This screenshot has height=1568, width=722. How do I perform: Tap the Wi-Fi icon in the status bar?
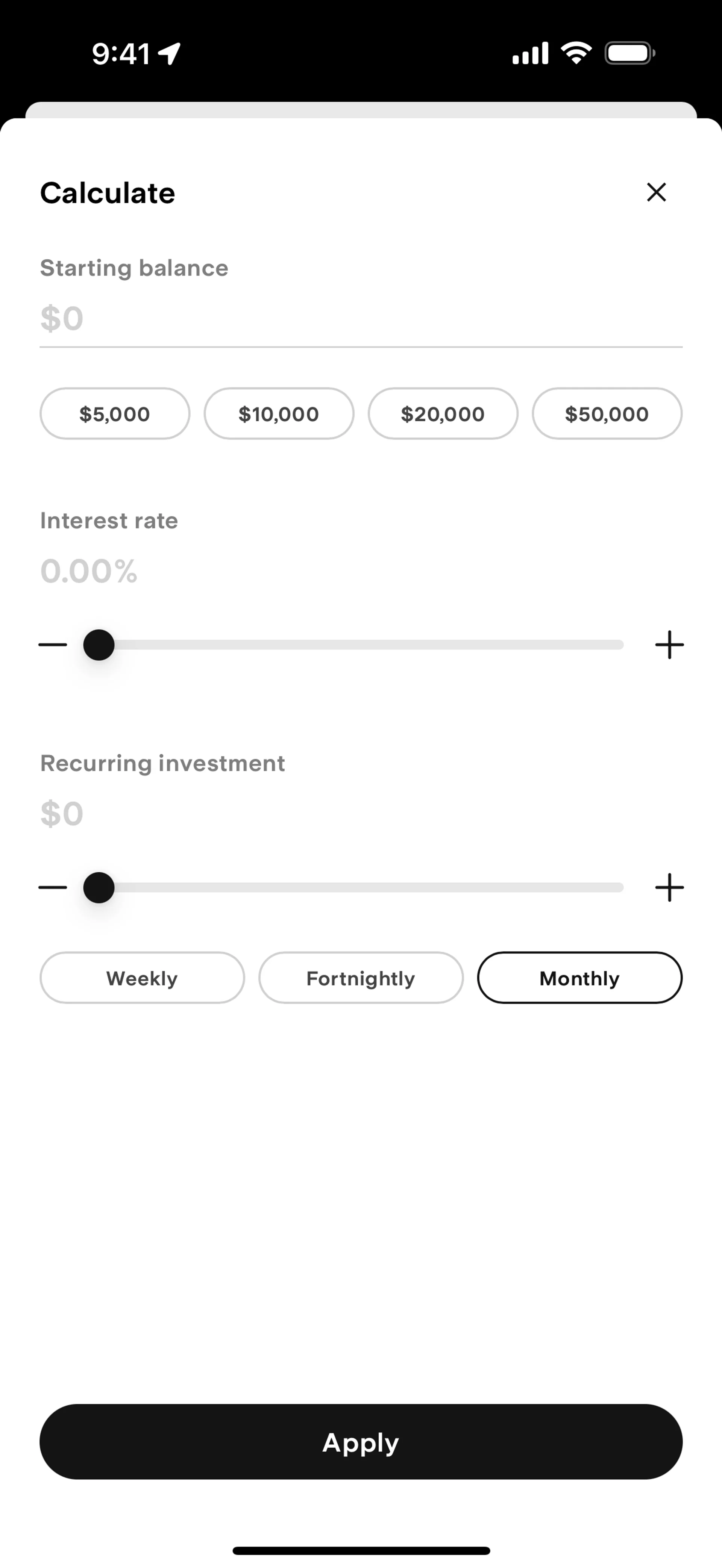point(575,54)
